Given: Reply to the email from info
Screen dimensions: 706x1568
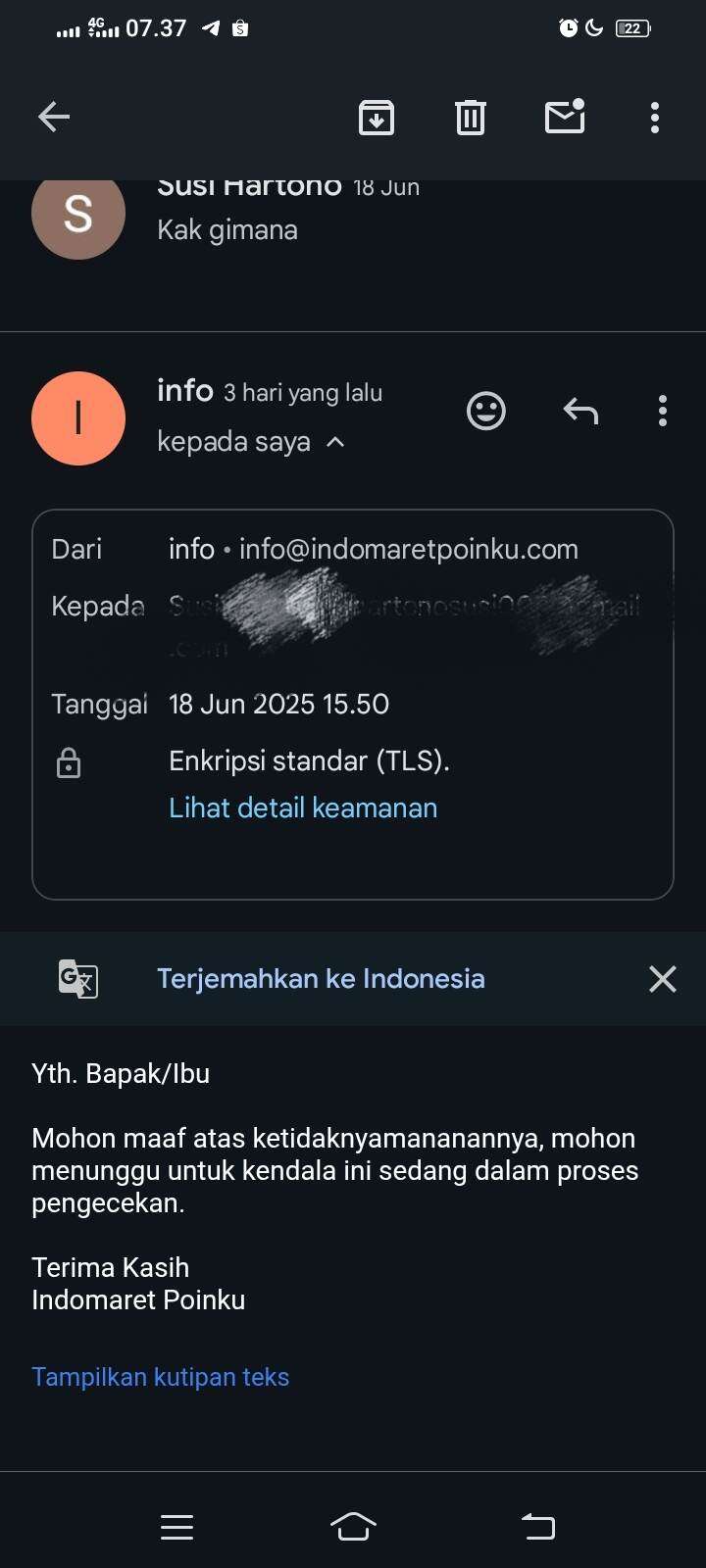Looking at the screenshot, I should tap(580, 411).
